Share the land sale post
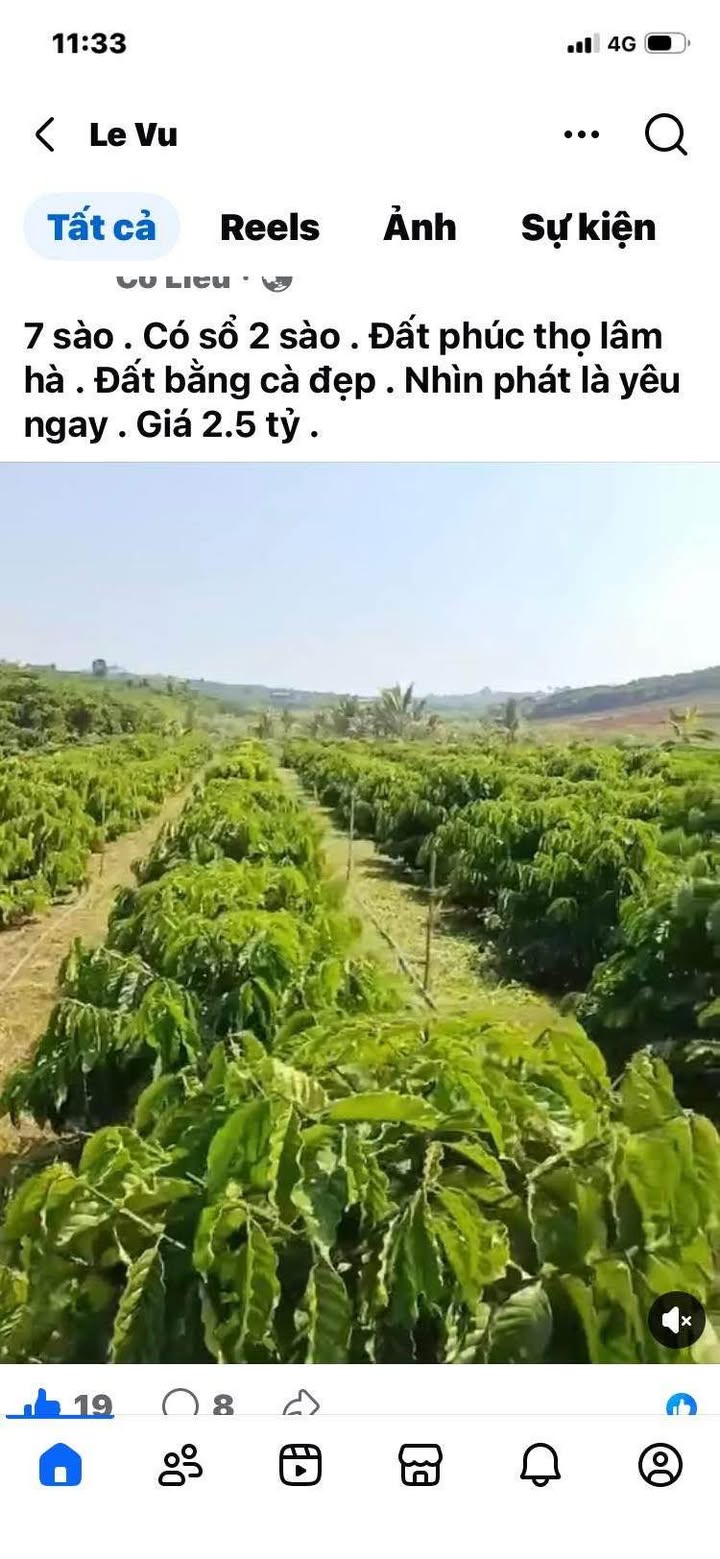The image size is (720, 1559). 301,1405
